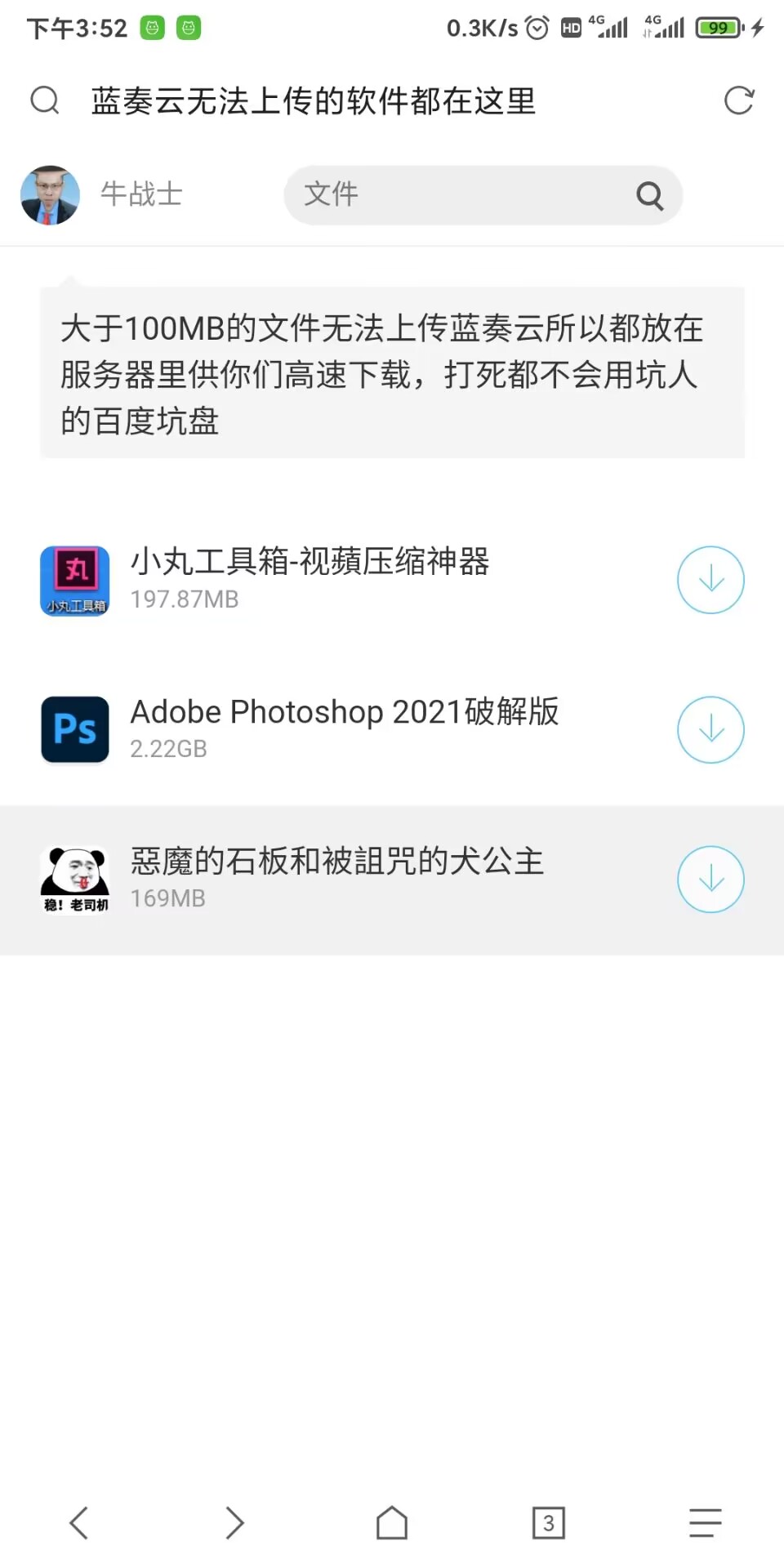Open the tab switcher showing 3 tabs
Screen dimensions: 784x1568
[549, 1522]
